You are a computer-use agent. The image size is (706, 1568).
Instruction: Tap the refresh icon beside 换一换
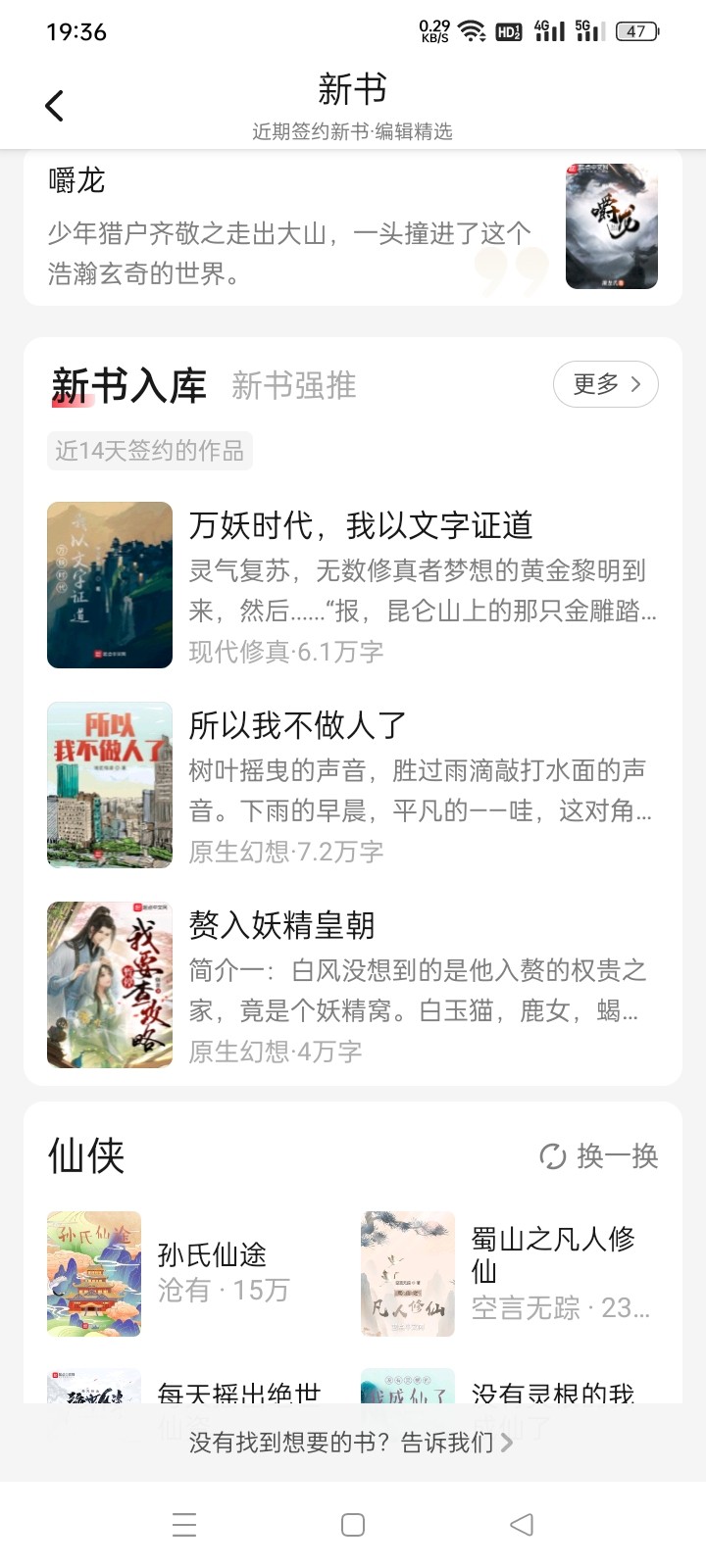[552, 1156]
